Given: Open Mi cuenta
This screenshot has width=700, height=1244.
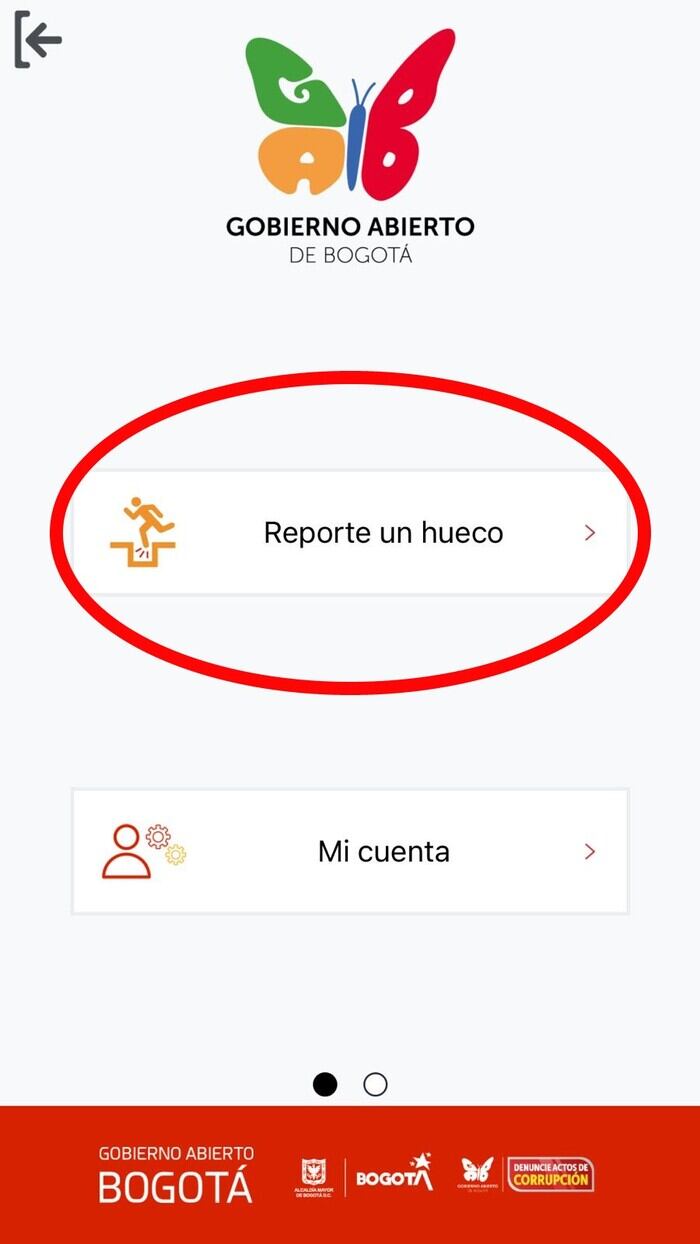Looking at the screenshot, I should (x=349, y=852).
